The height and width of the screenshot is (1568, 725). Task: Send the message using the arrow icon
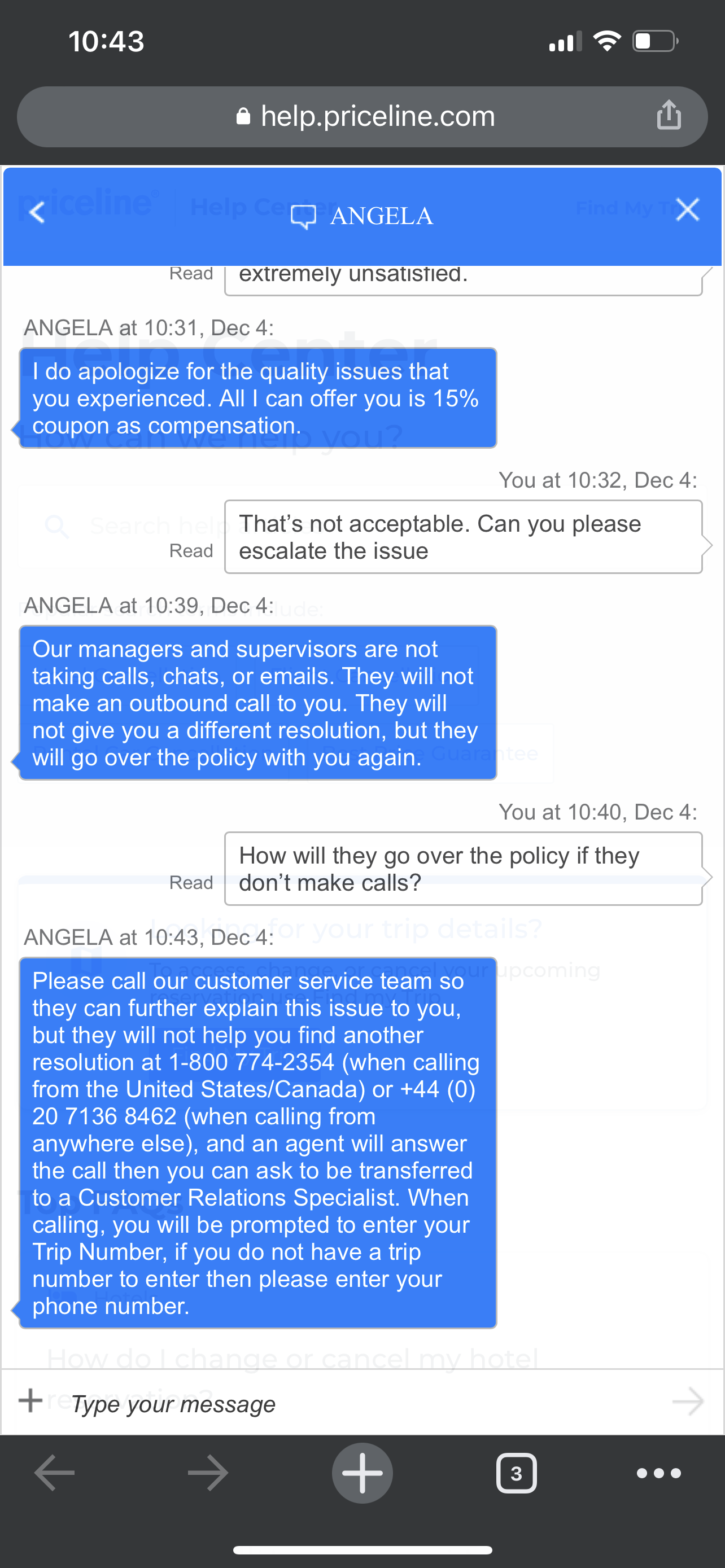pos(688,1402)
